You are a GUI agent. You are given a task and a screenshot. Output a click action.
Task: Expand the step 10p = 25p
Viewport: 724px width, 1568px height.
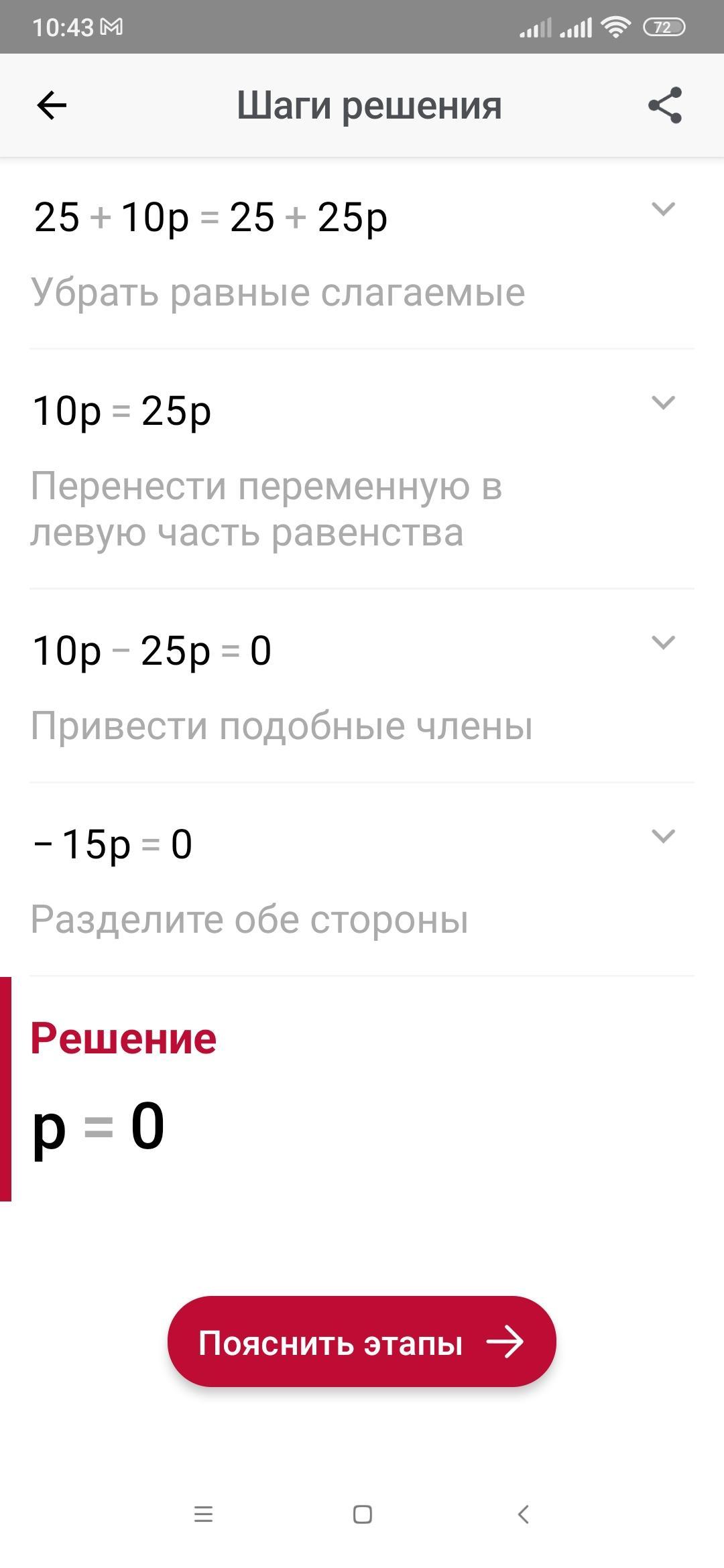(663, 402)
